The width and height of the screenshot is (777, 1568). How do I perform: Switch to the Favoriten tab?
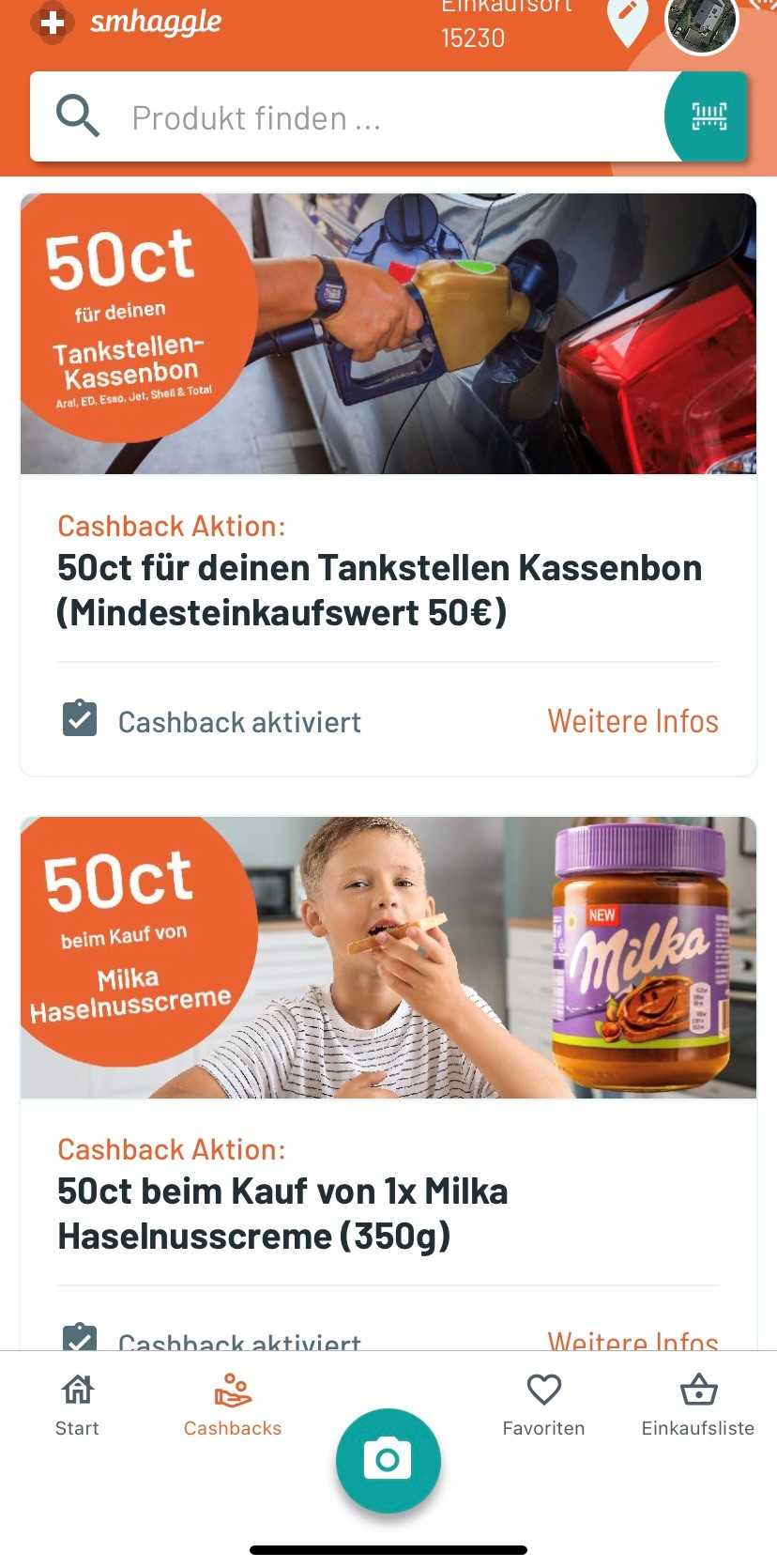[543, 1406]
